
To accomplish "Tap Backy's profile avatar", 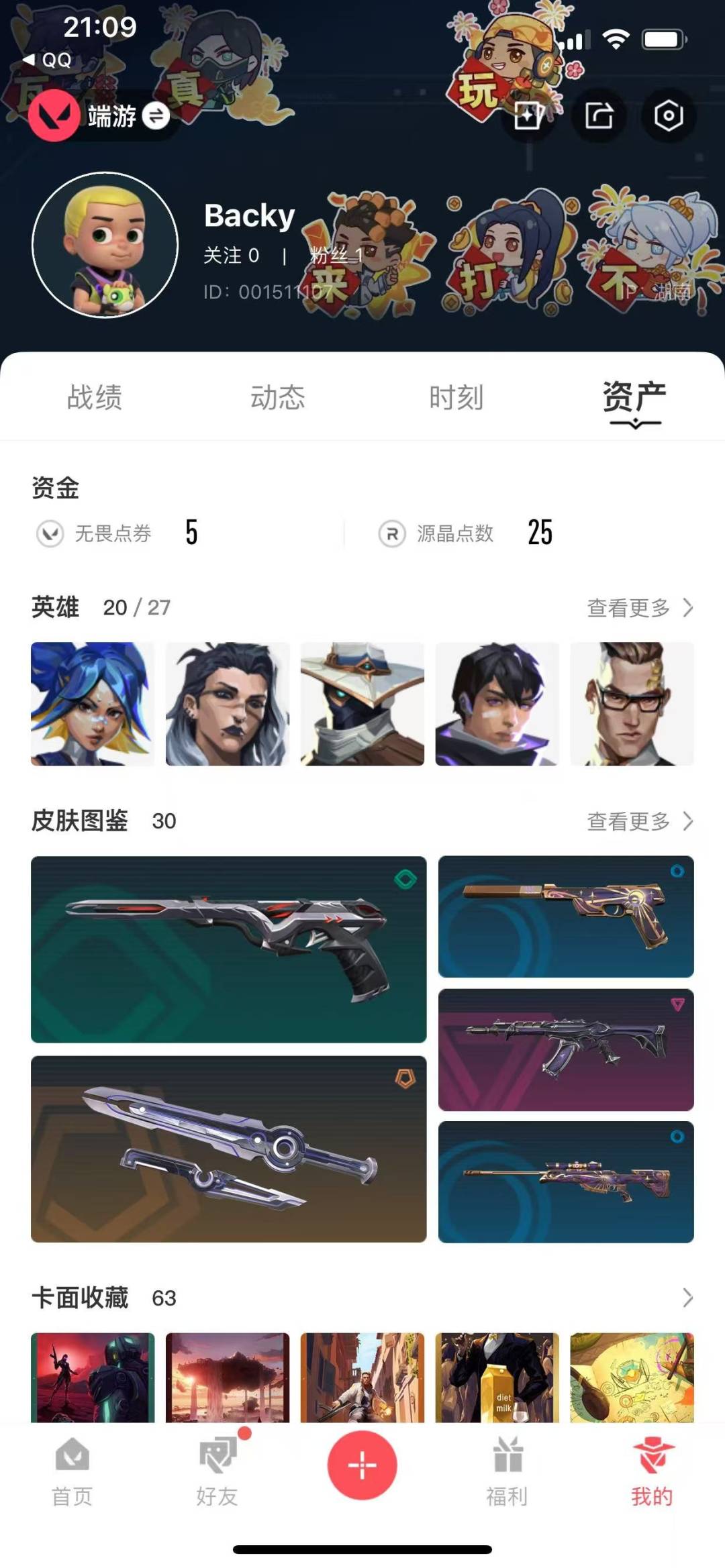I will pos(105,245).
